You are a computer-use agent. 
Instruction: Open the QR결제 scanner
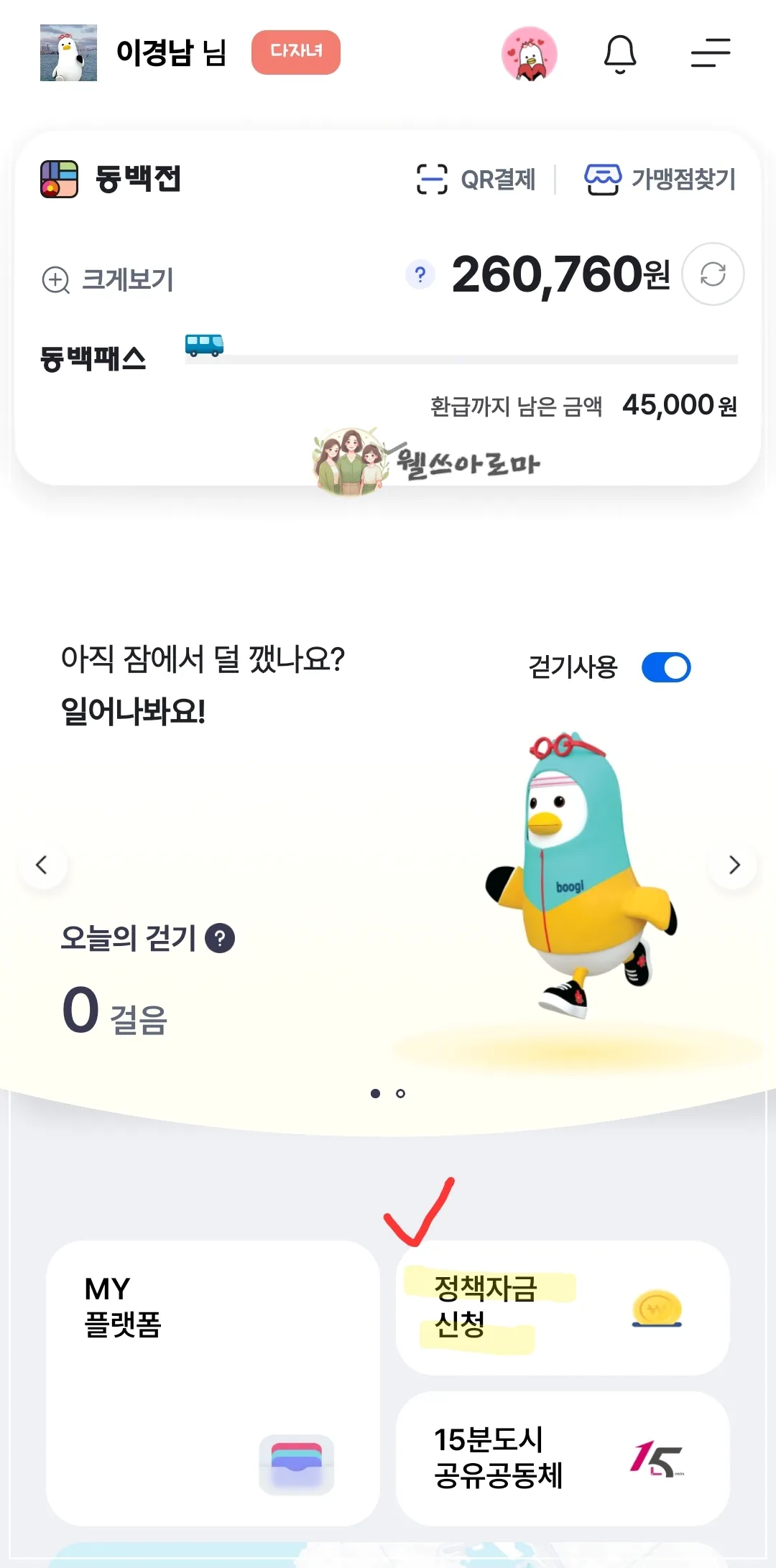[476, 179]
